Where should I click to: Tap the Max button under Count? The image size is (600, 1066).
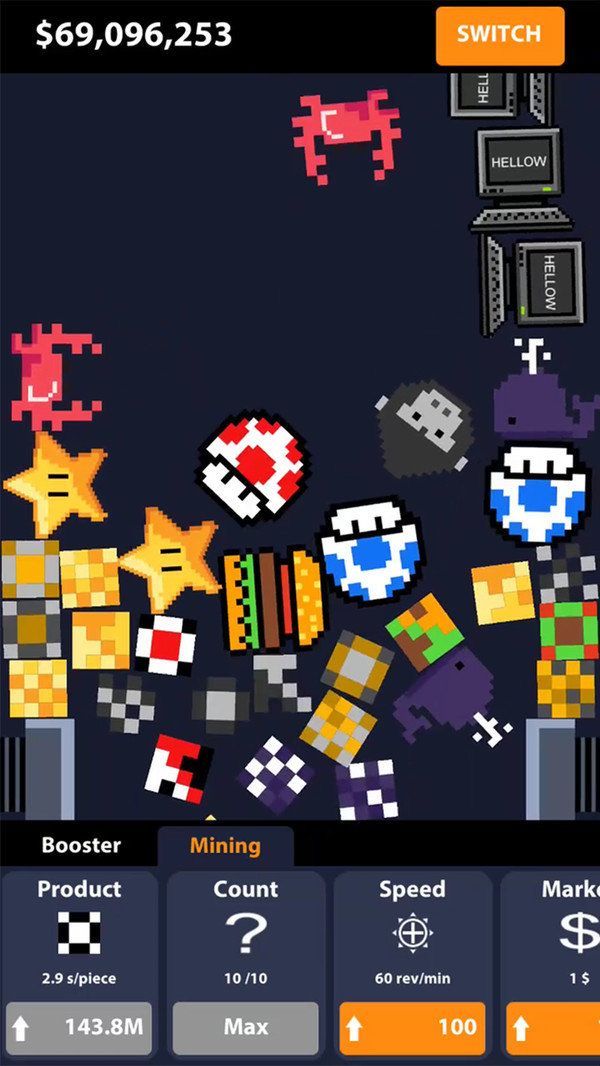[x=245, y=1027]
